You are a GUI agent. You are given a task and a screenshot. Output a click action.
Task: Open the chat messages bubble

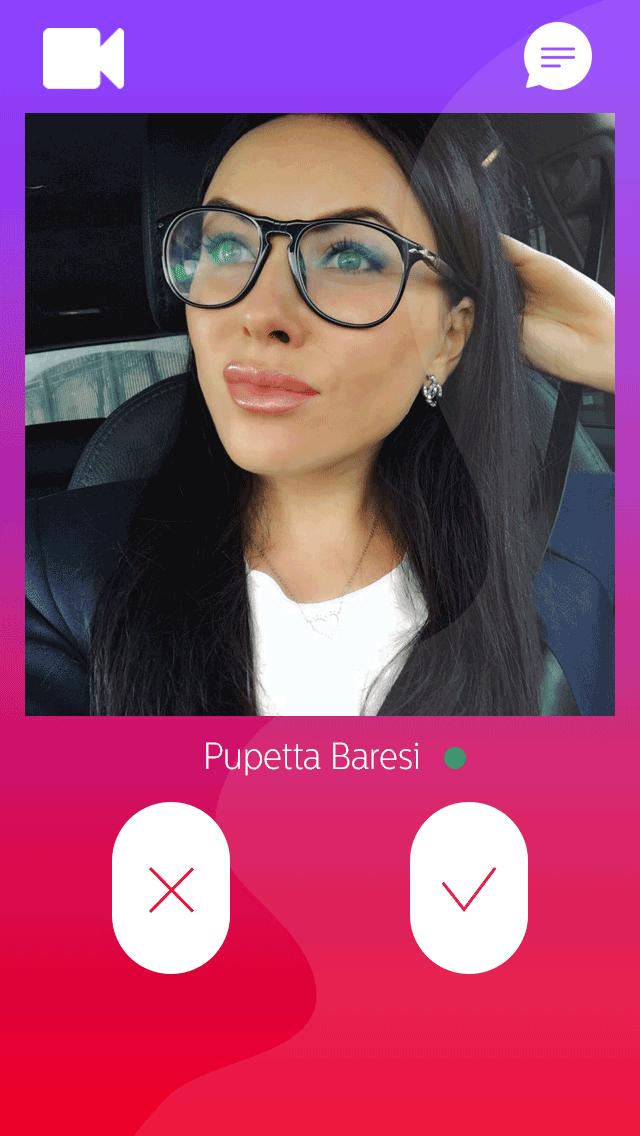point(557,57)
